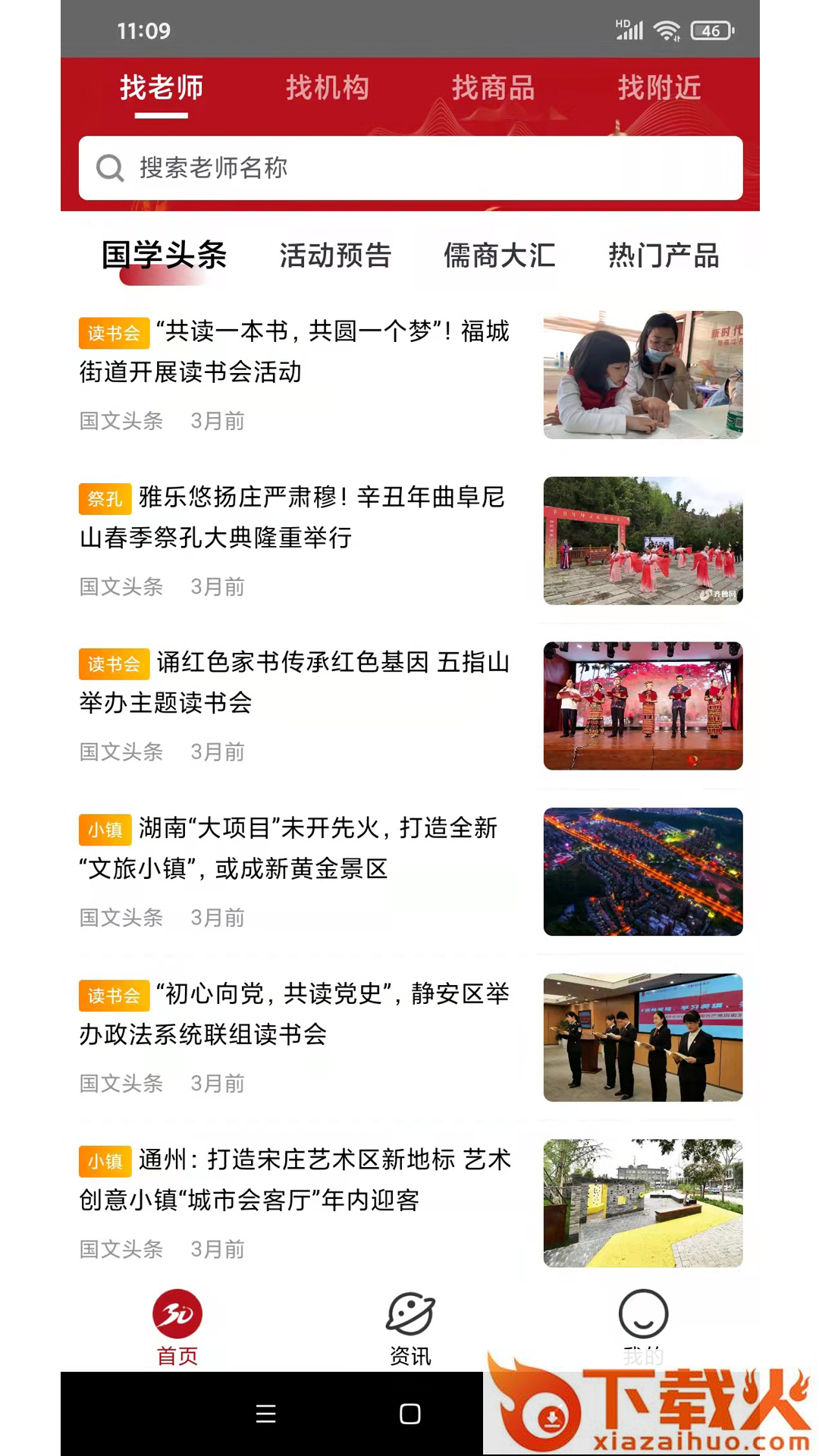Switch to the 找商品 tab
The width and height of the screenshot is (819, 1456).
(493, 88)
